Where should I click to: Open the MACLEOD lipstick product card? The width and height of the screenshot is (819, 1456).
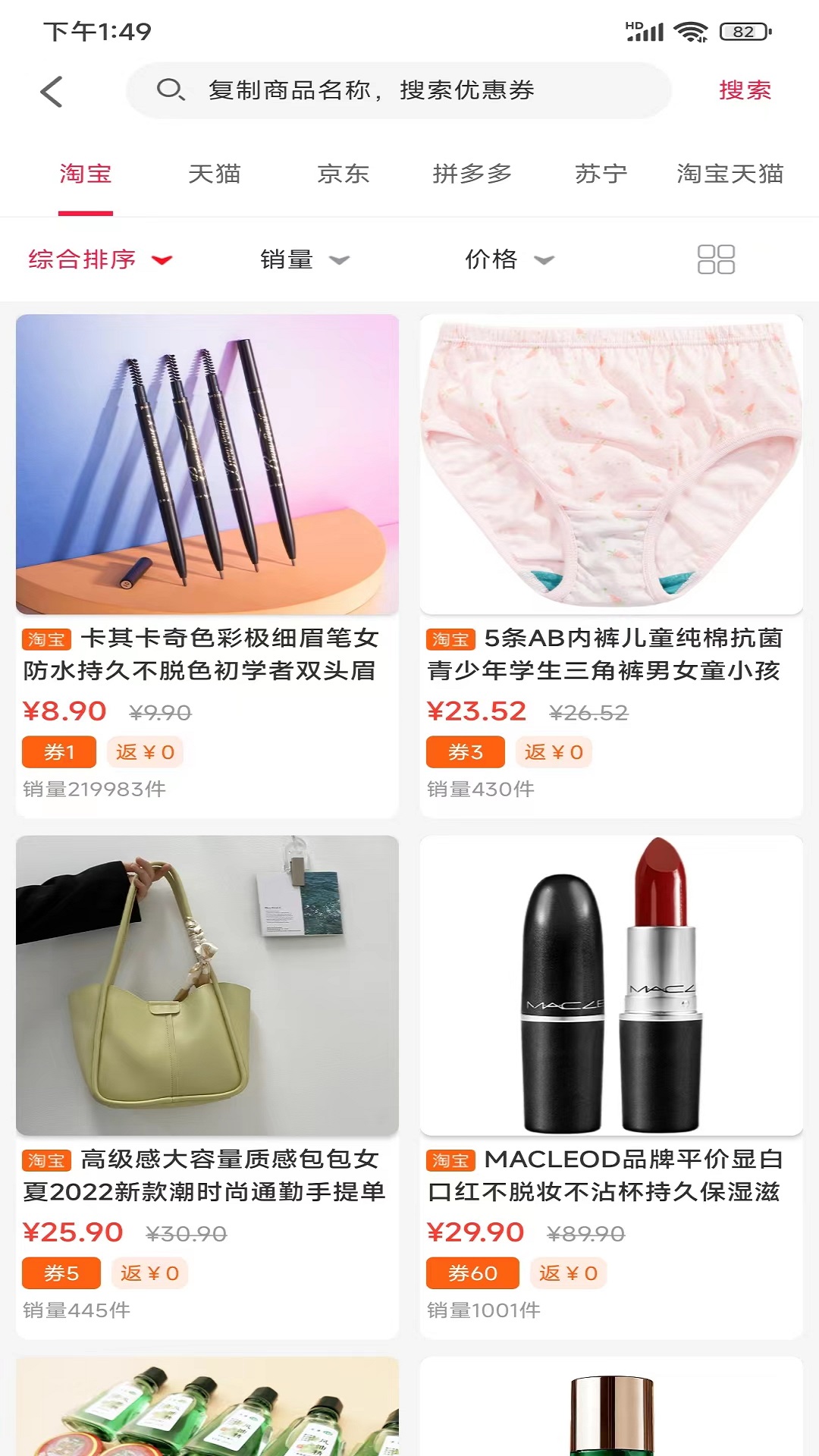coord(611,1087)
